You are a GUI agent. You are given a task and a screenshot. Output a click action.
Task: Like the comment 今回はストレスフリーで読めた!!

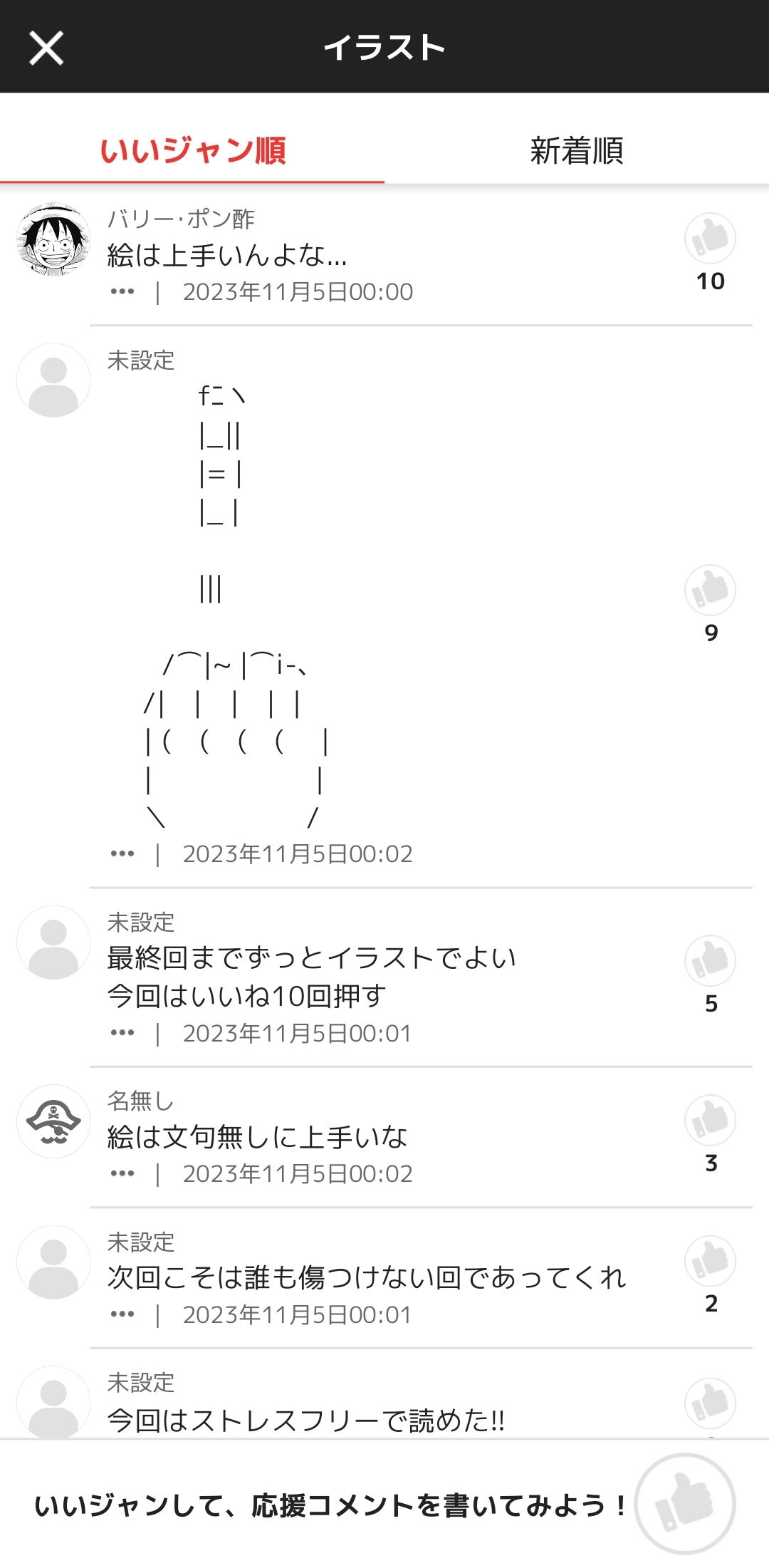pos(710,1402)
